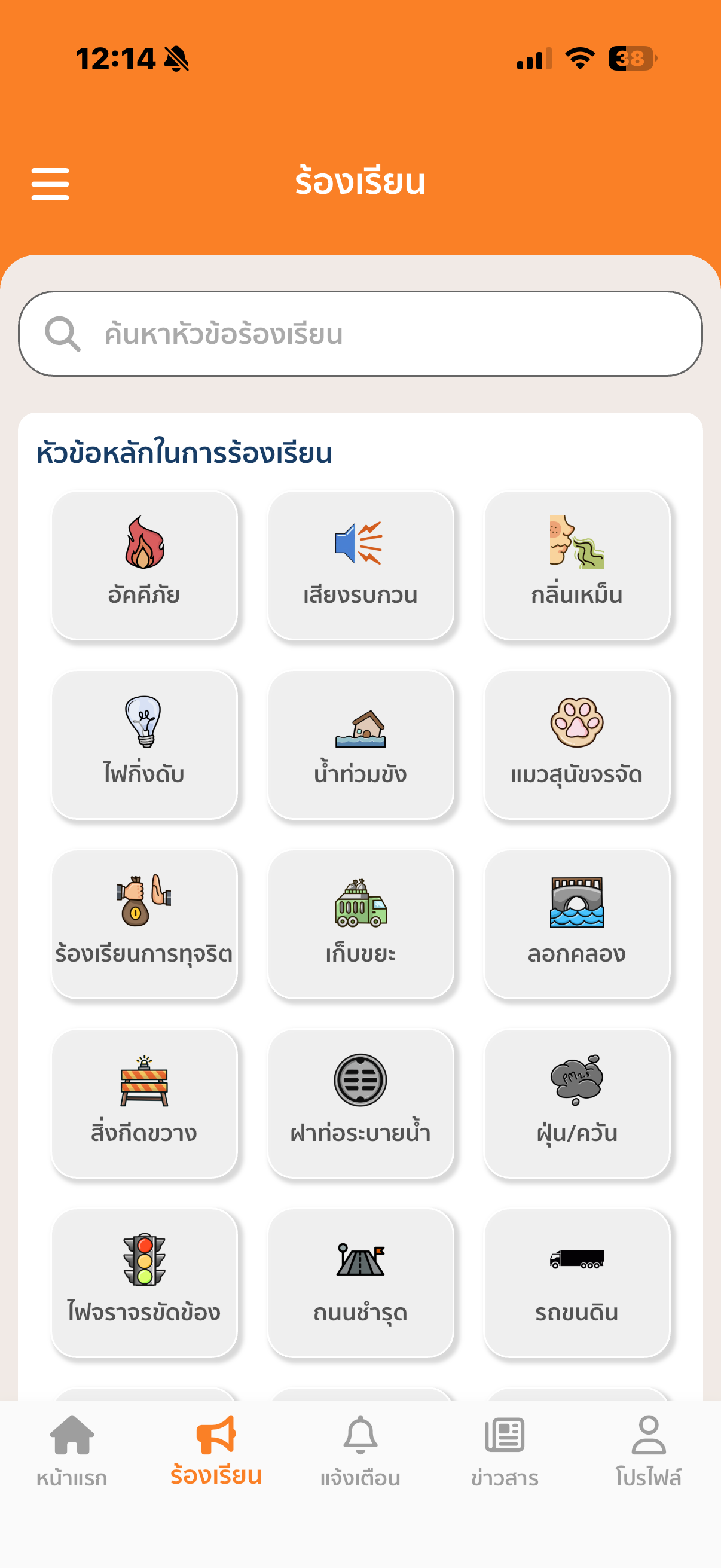Switch to the หน้าแรก home tab

[x=72, y=1451]
